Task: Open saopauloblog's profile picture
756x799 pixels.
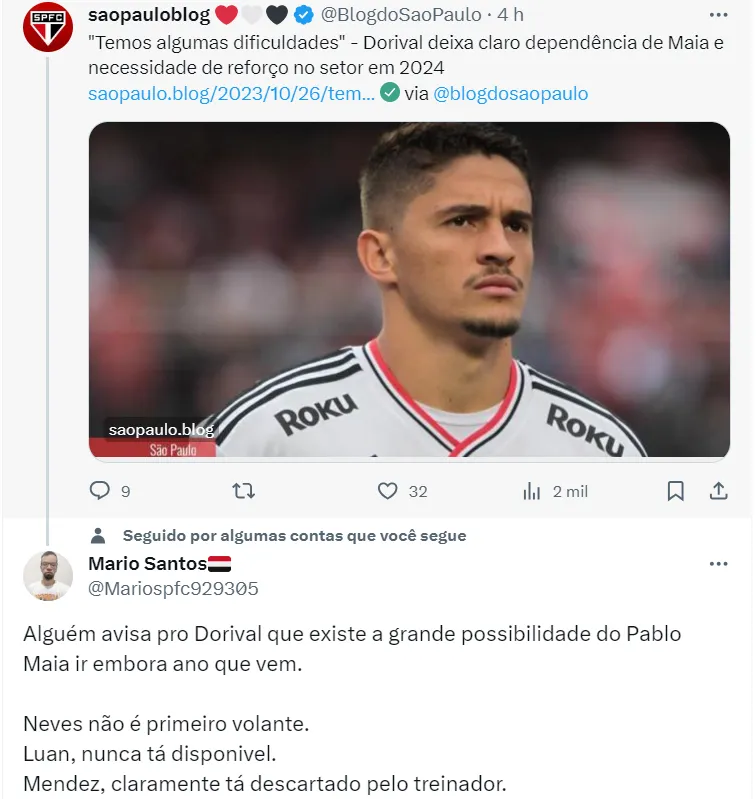Action: tap(48, 27)
